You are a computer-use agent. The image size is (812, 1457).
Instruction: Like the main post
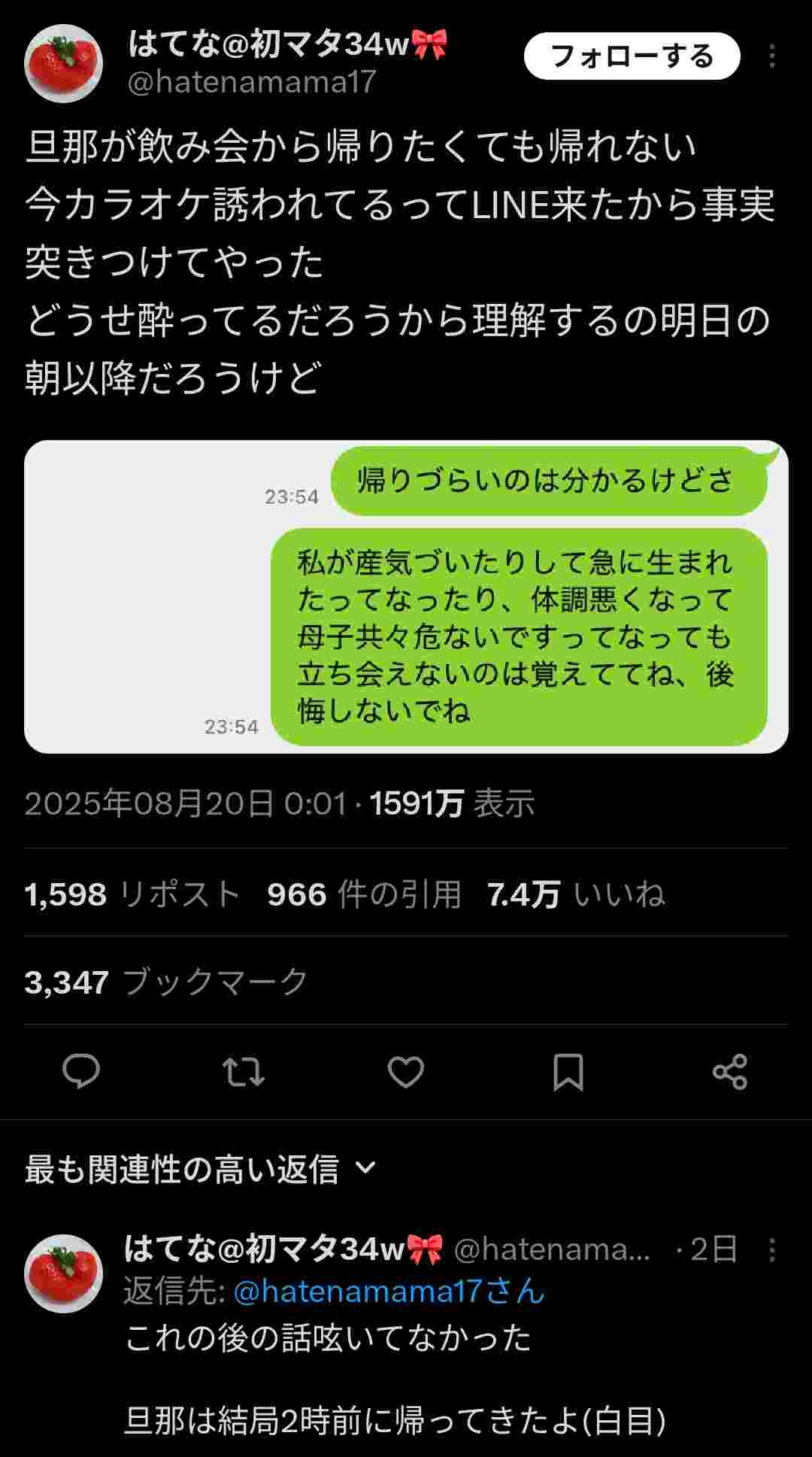coord(406,1071)
